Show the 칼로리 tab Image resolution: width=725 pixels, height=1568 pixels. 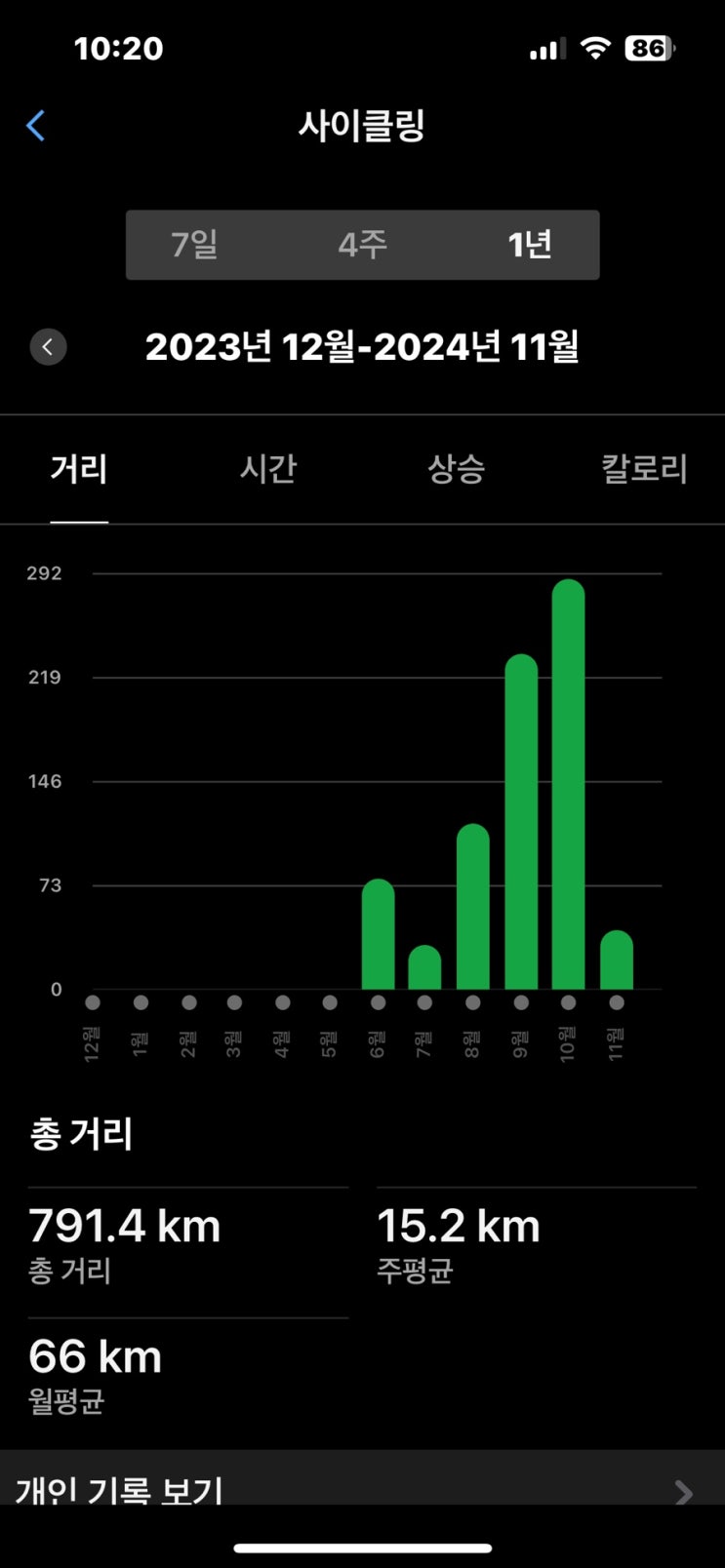tap(644, 469)
